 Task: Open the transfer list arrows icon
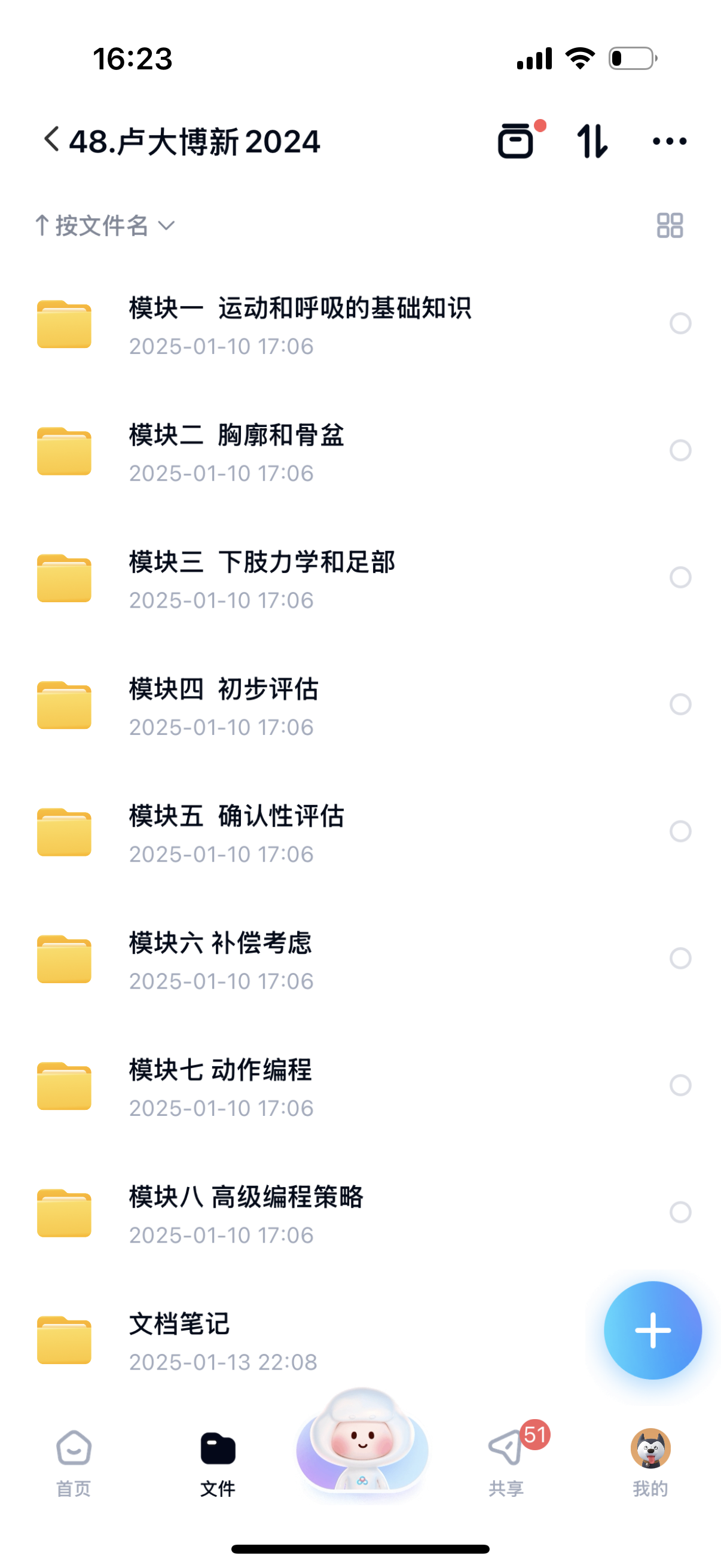591,141
